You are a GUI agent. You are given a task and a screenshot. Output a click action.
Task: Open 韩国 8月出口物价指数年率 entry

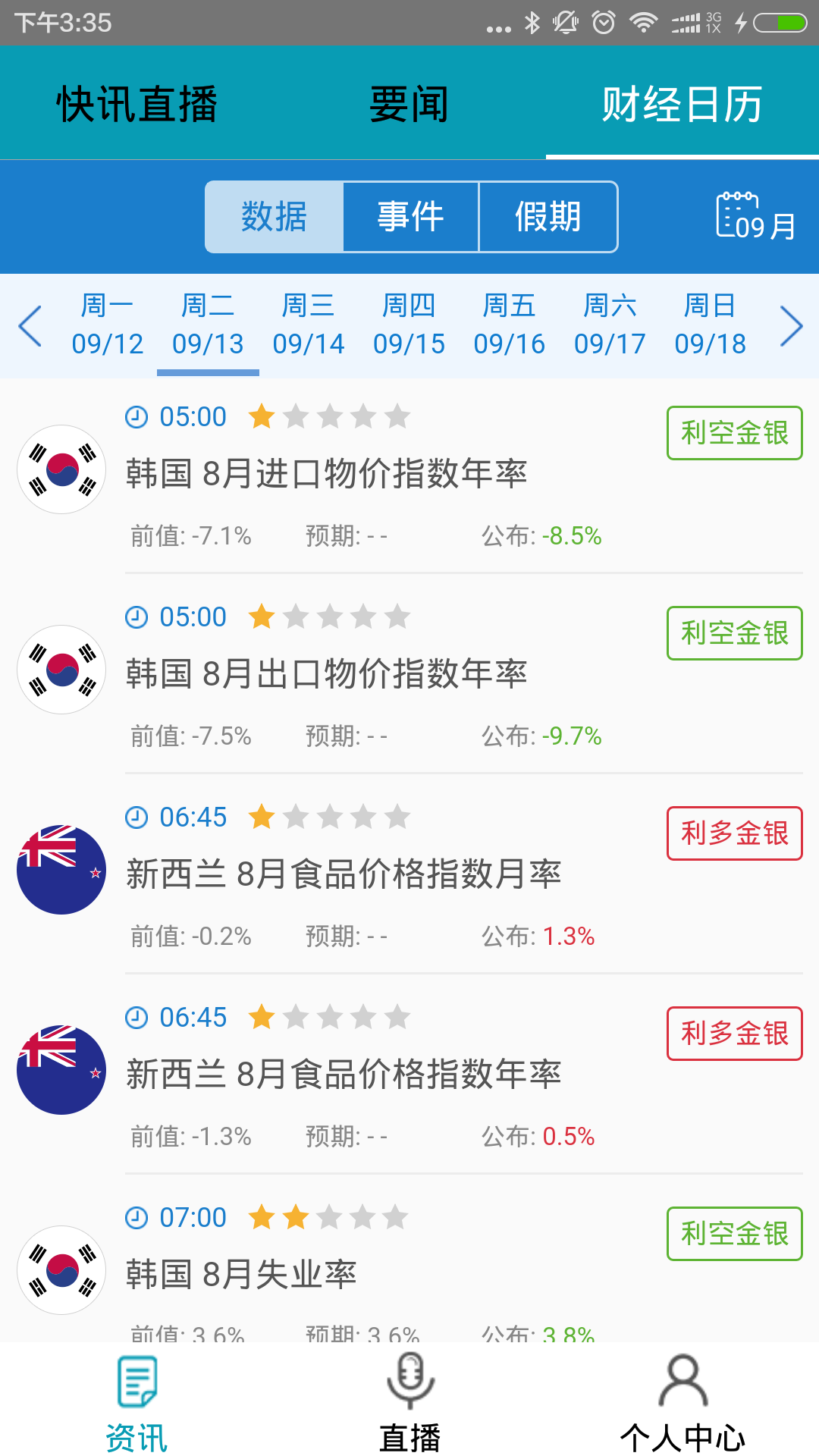click(x=326, y=674)
